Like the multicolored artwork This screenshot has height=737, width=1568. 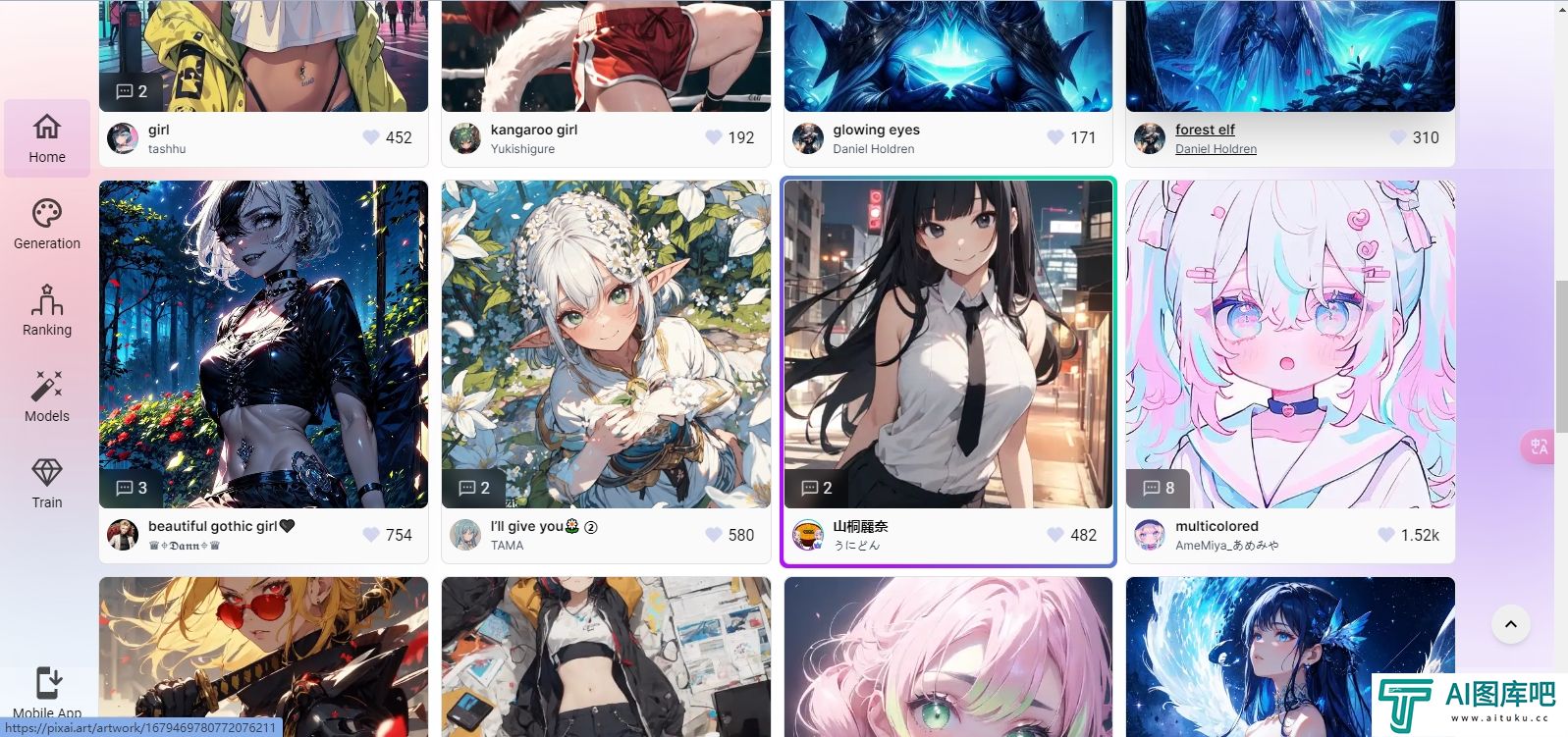tap(1385, 535)
